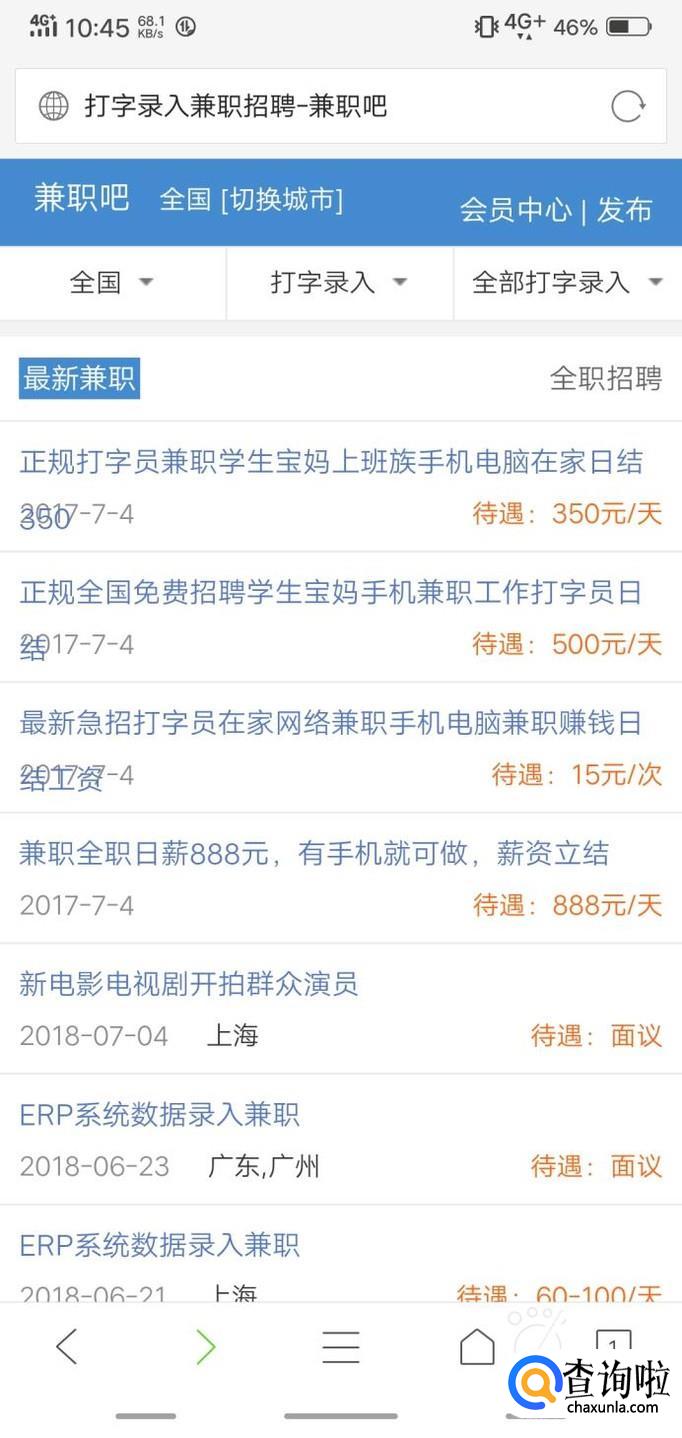Go forward with the green forward arrow
Screen dimensions: 682x1438
(205, 1346)
